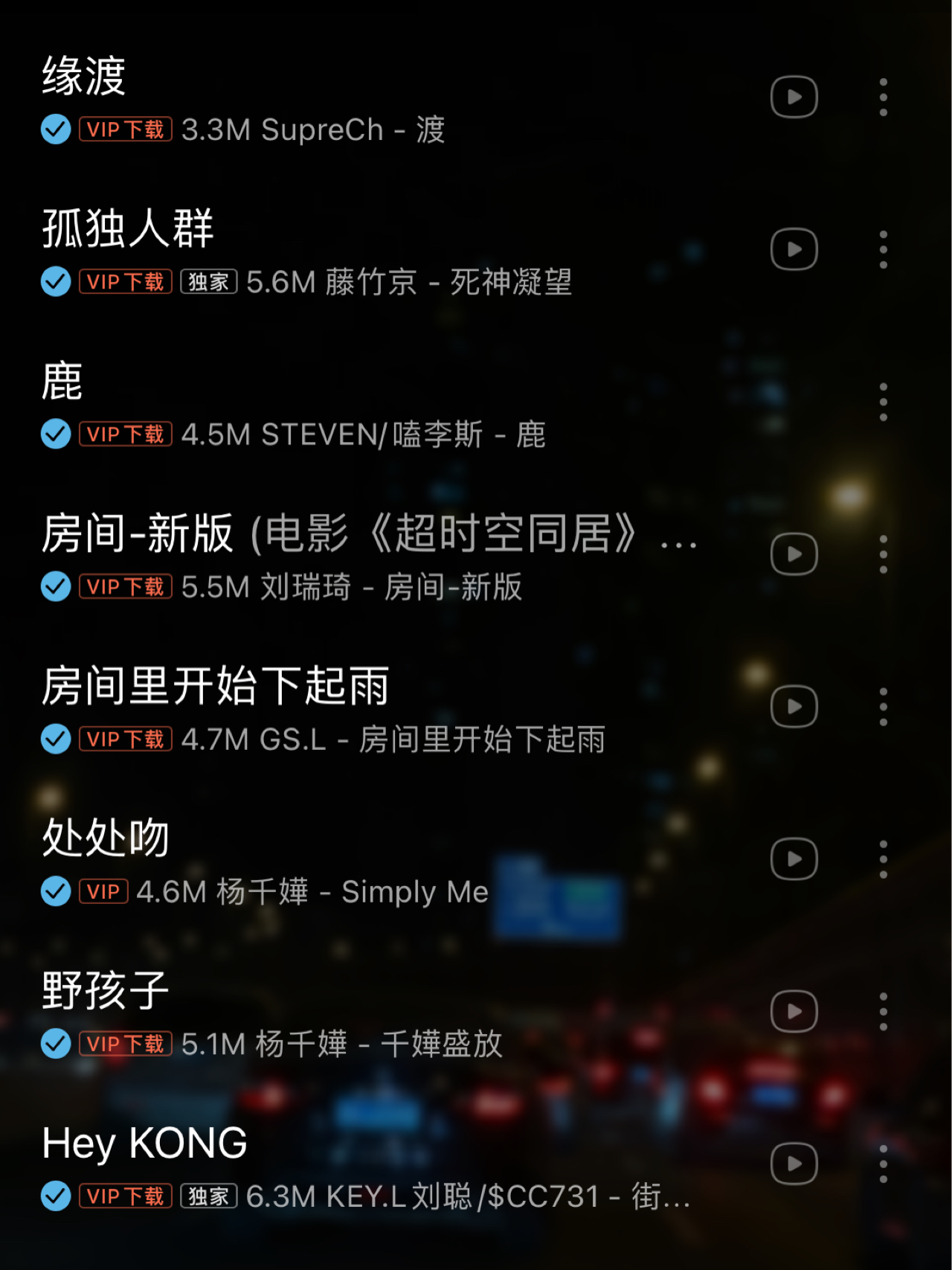Play the video for 孤独人群
The image size is (952, 1270).
pyautogui.click(x=794, y=249)
